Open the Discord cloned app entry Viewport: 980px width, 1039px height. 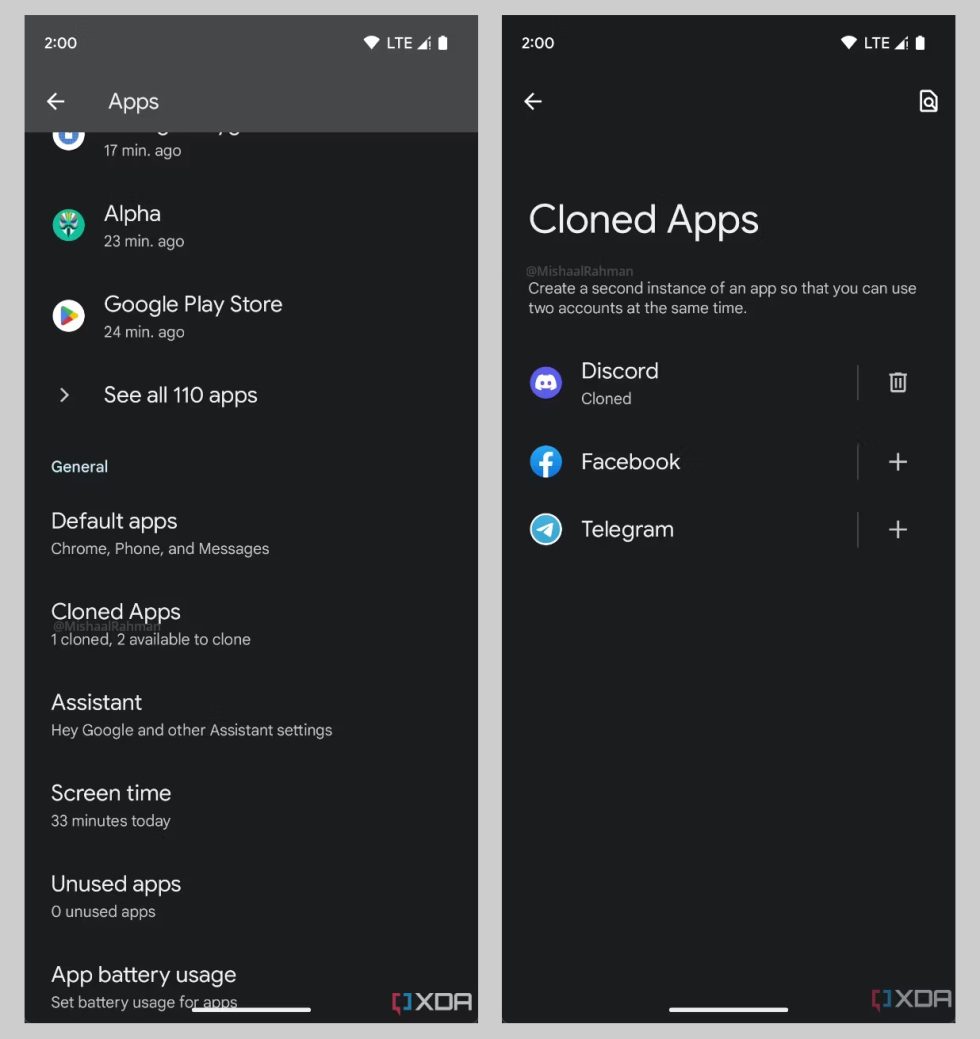tap(620, 381)
